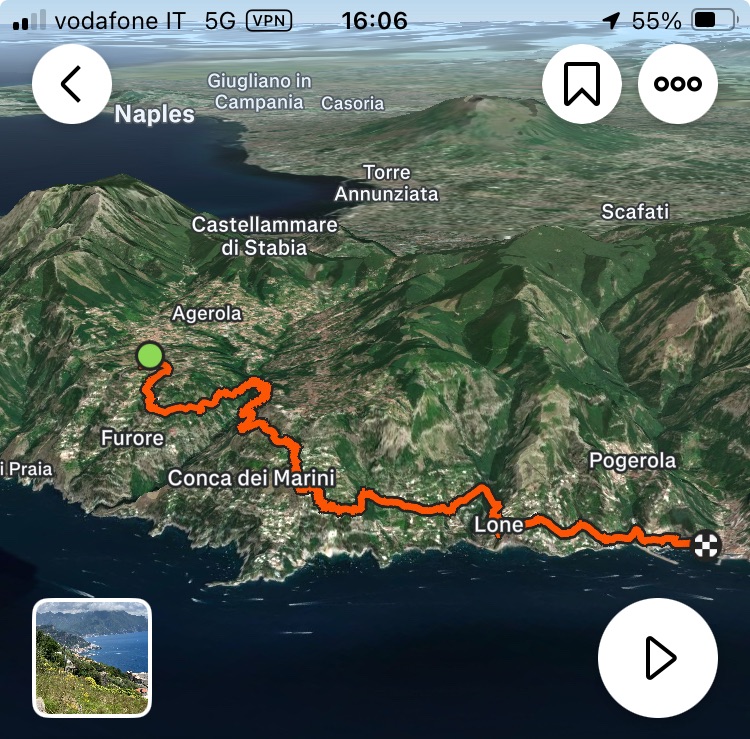Open the three-dot more options menu
Screen dimensions: 750x739
click(685, 85)
